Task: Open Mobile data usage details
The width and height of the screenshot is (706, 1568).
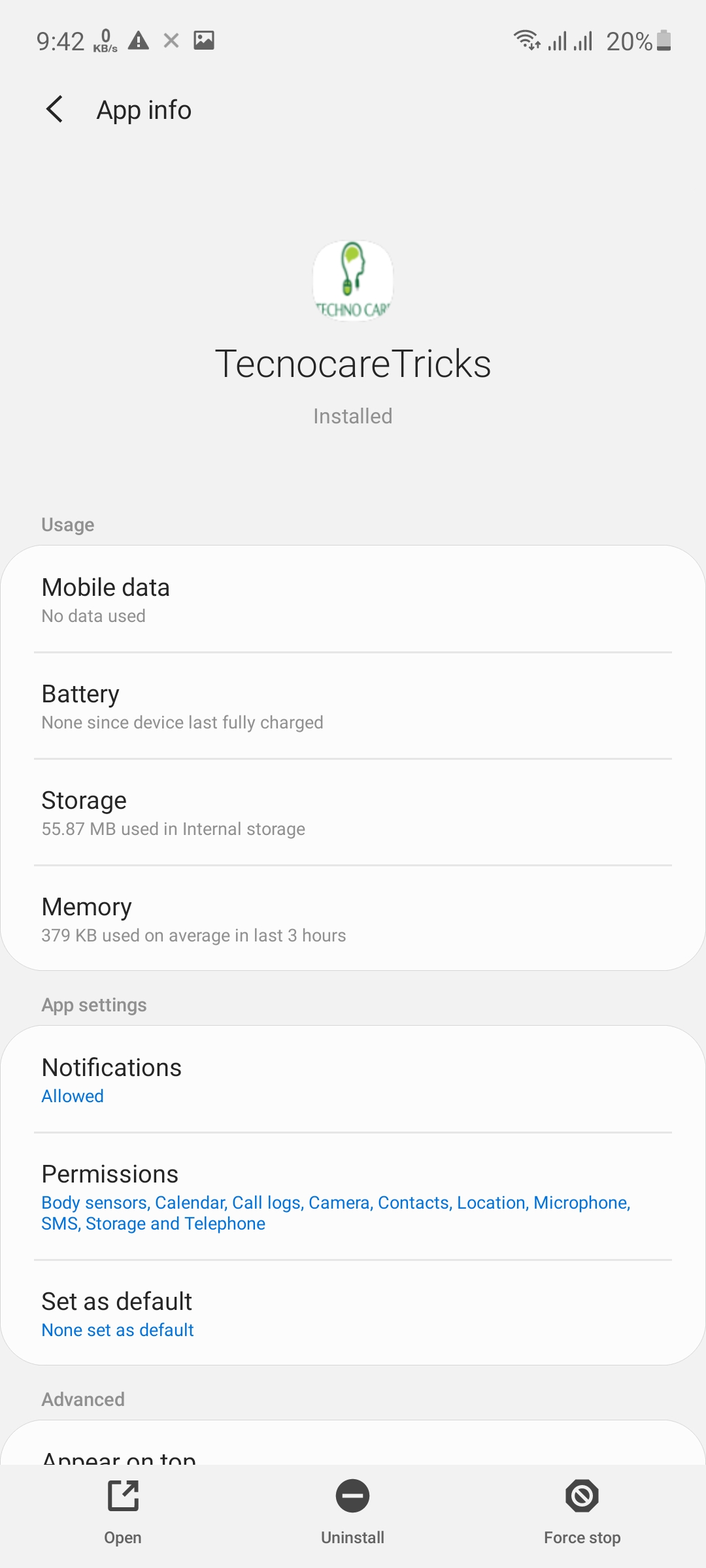Action: (x=353, y=599)
